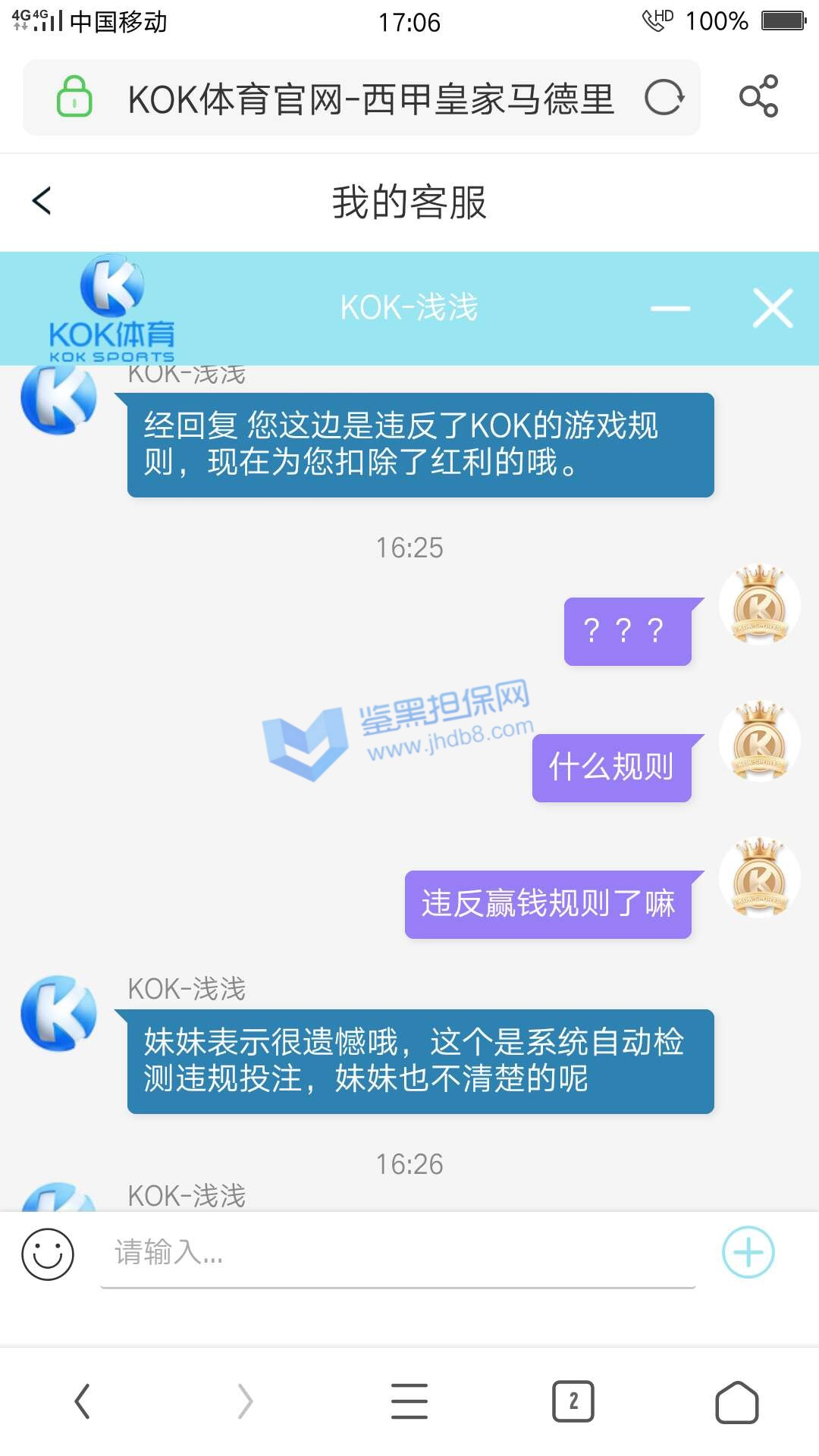Open the browser address bar
819x1456 pixels.
tap(370, 99)
